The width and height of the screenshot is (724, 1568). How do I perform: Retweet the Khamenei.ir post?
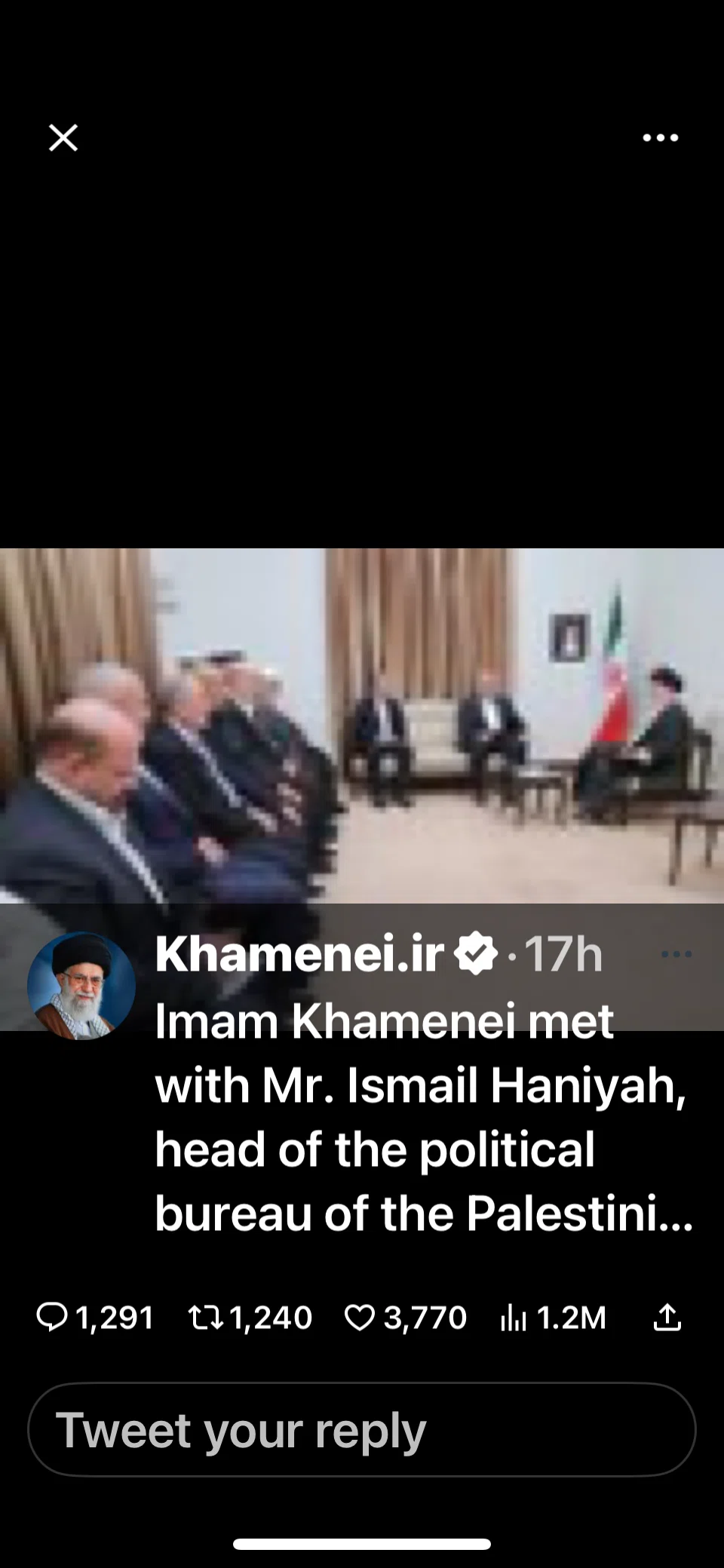point(250,1318)
